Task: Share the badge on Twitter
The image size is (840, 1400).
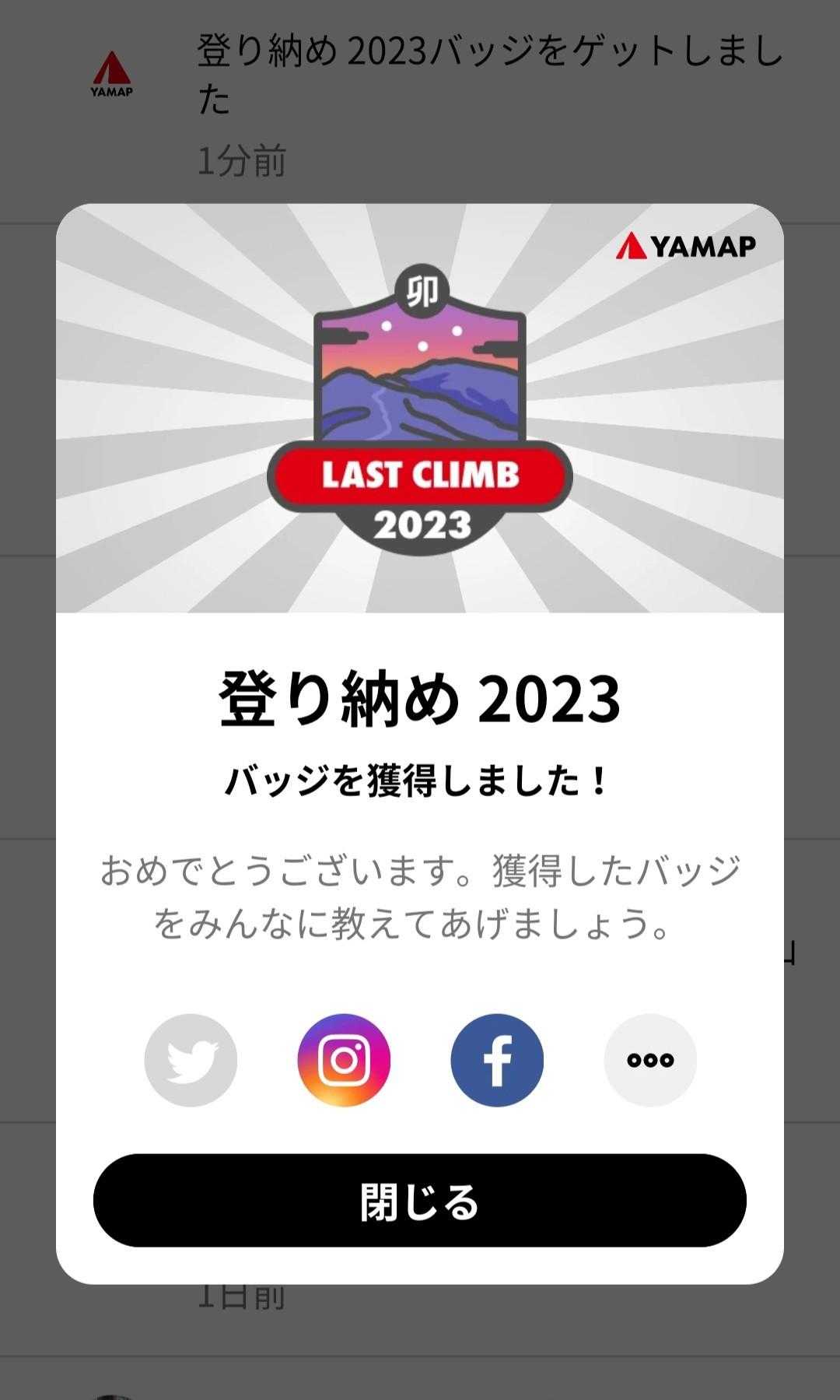Action: coord(191,1060)
